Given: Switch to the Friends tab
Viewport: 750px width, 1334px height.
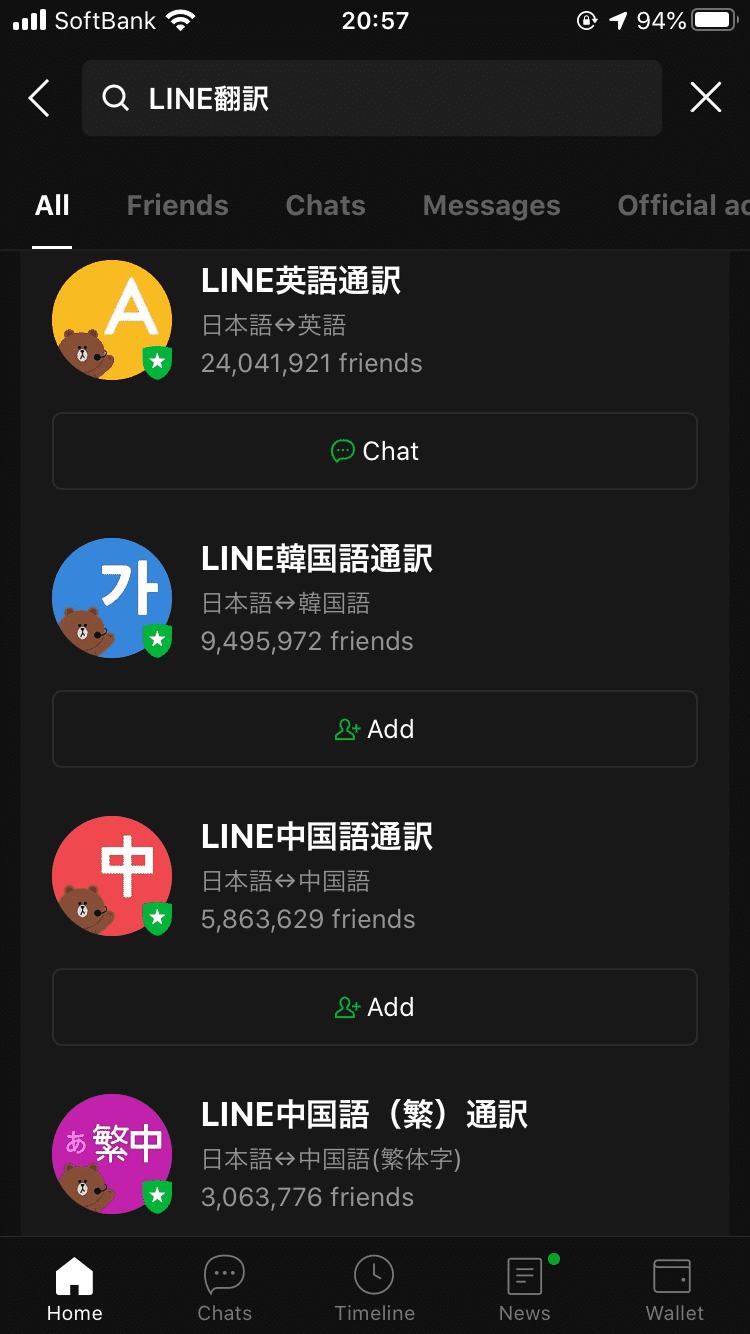Looking at the screenshot, I should click(177, 206).
